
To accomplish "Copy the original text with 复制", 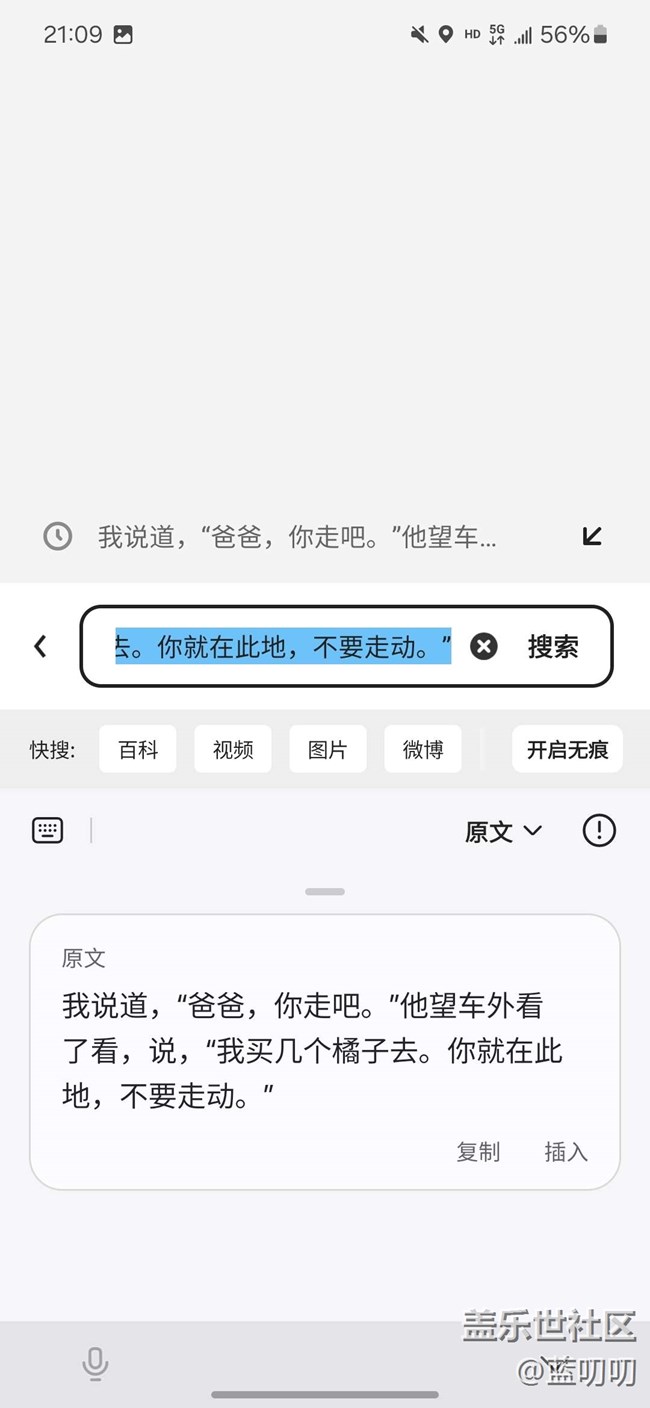I will tap(478, 1152).
